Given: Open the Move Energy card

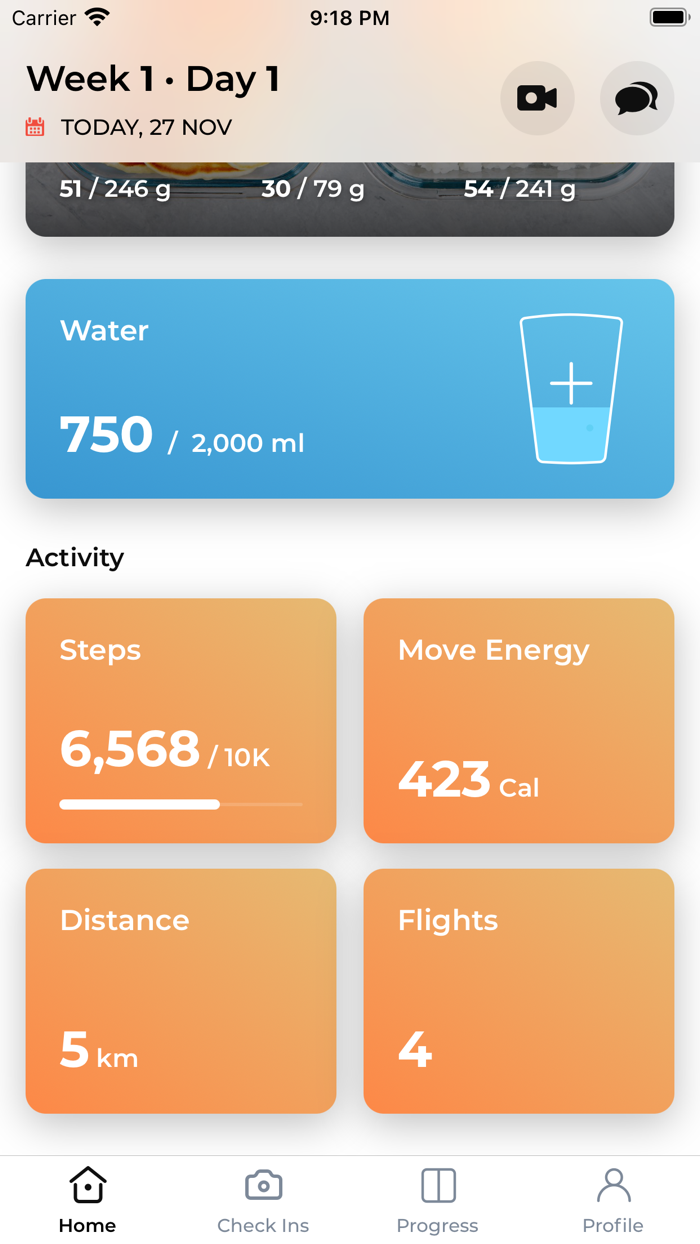Looking at the screenshot, I should (x=519, y=720).
